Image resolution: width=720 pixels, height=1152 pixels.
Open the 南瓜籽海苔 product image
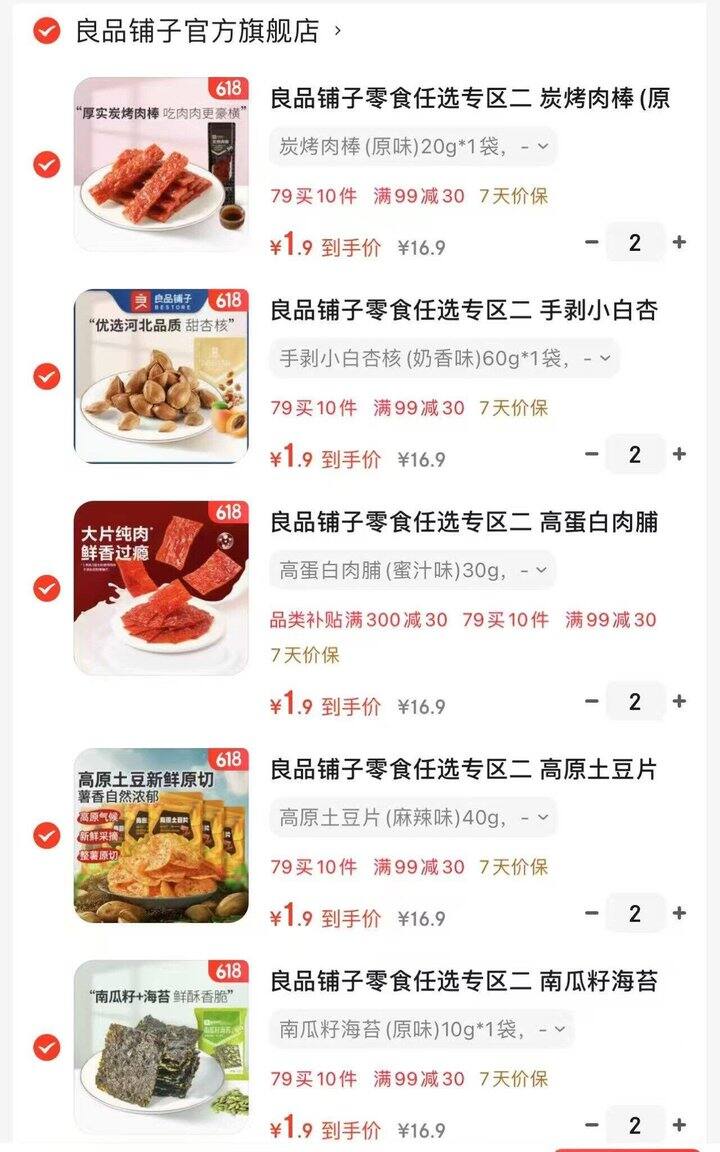(x=162, y=1047)
